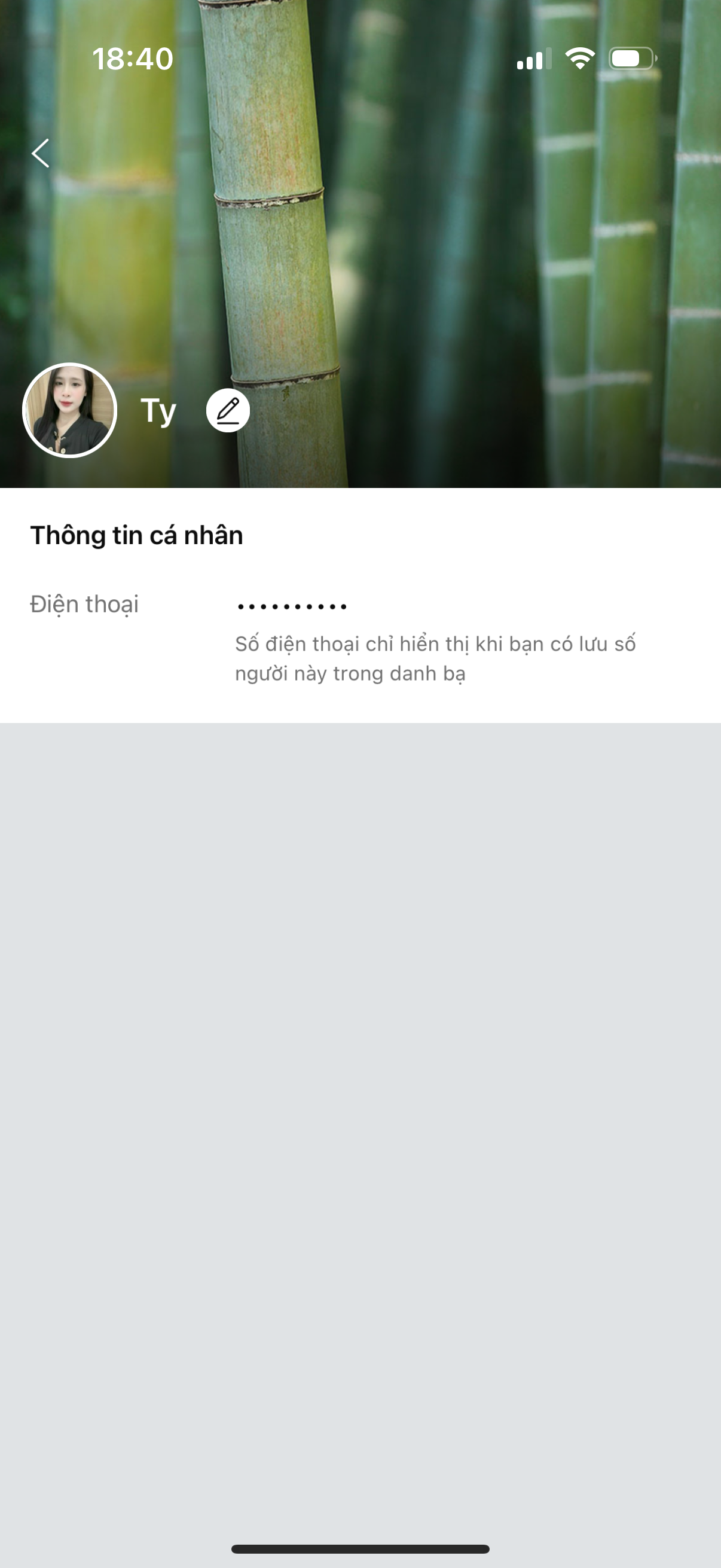Go back using the top arrow
The height and width of the screenshot is (1568, 721).
[41, 152]
